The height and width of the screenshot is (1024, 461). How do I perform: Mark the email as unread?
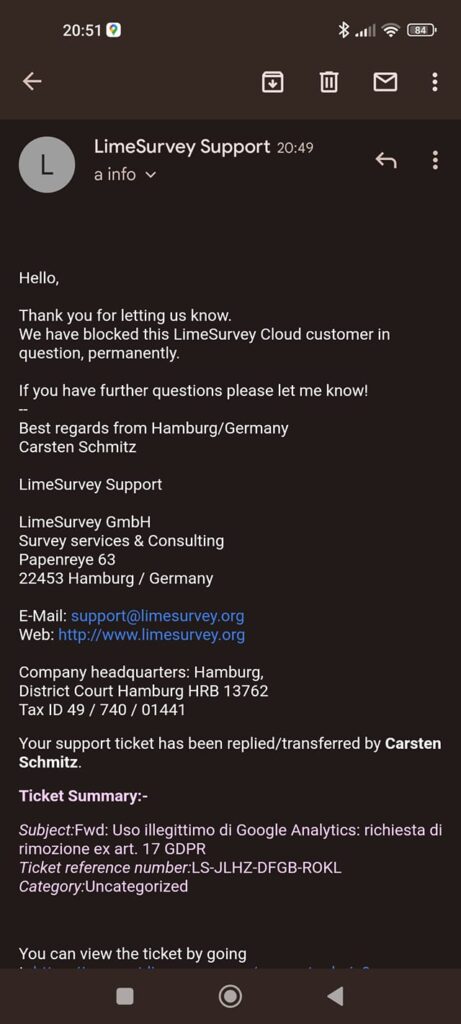pyautogui.click(x=385, y=82)
